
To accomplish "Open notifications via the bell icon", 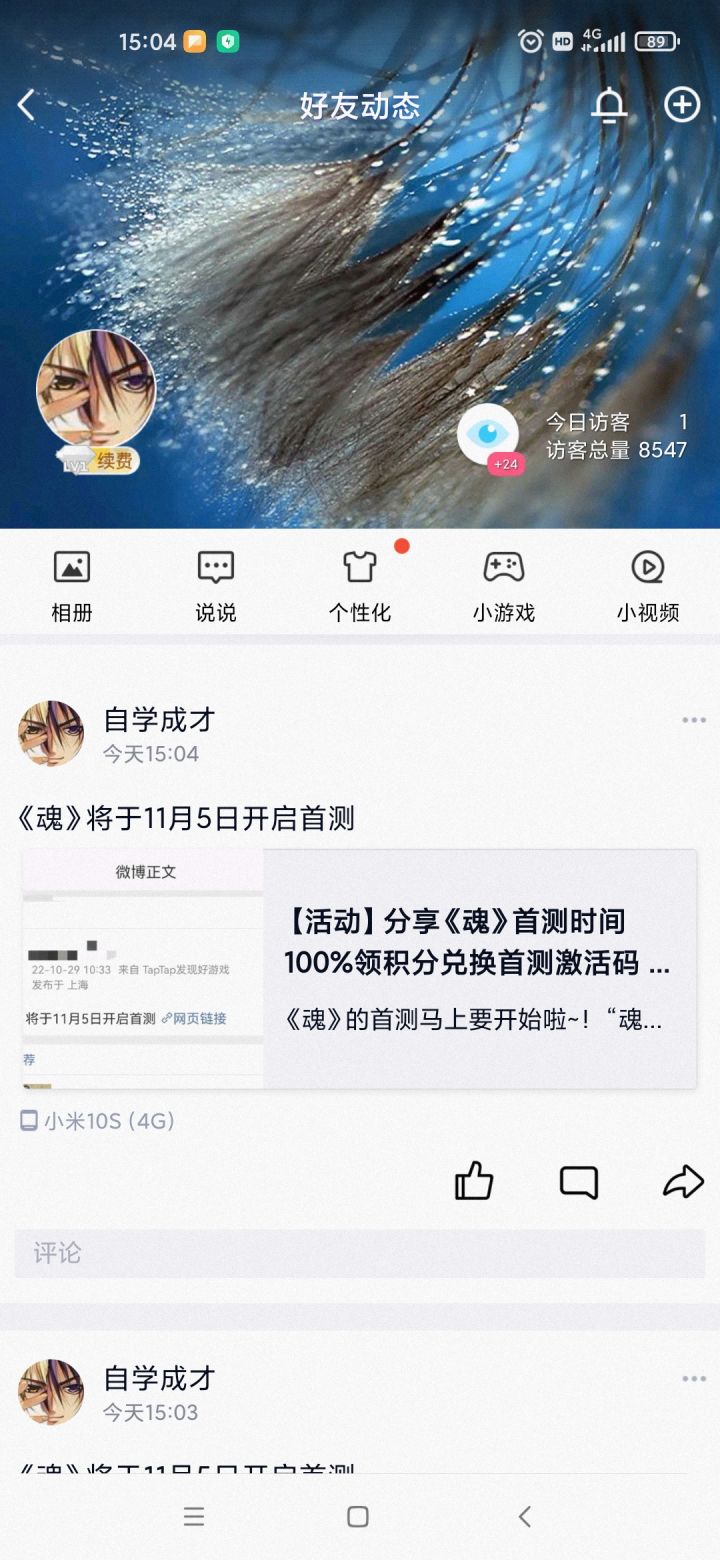I will pos(611,104).
